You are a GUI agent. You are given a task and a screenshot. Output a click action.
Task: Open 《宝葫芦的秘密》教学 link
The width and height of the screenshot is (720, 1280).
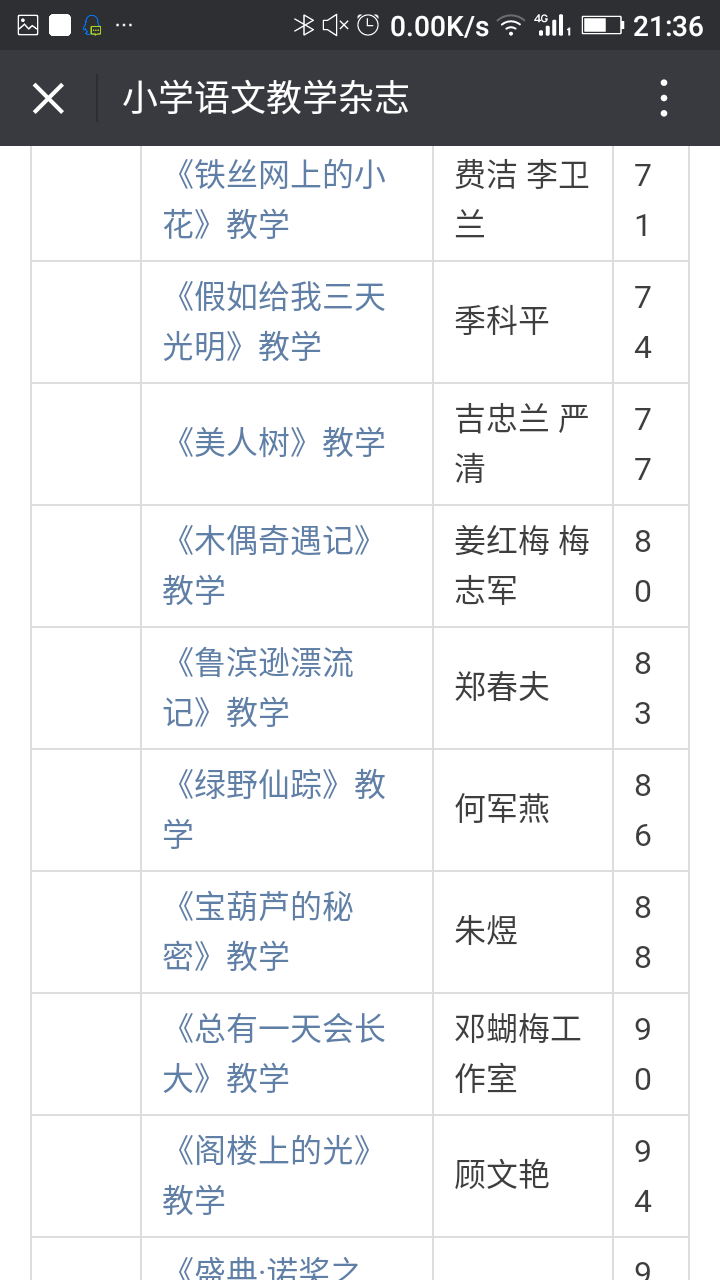pyautogui.click(x=259, y=931)
